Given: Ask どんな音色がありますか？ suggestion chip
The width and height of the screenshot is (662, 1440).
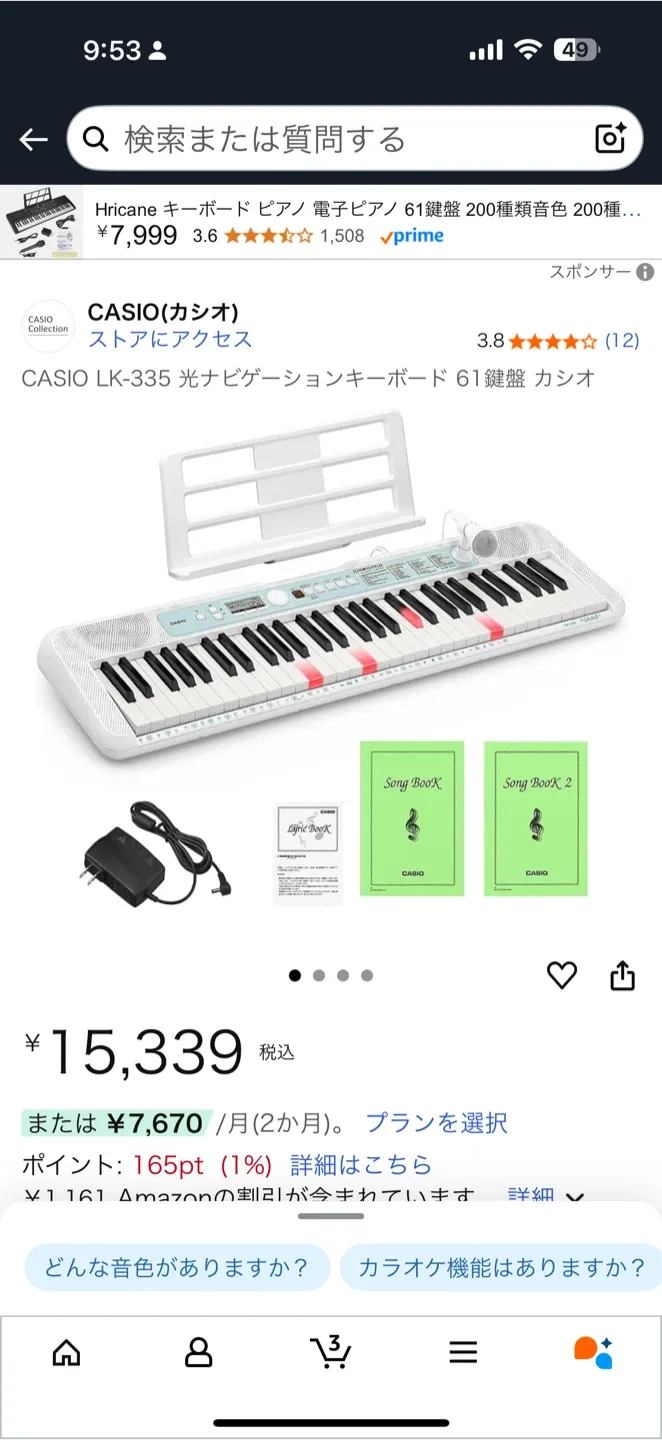Looking at the screenshot, I should [x=177, y=1269].
